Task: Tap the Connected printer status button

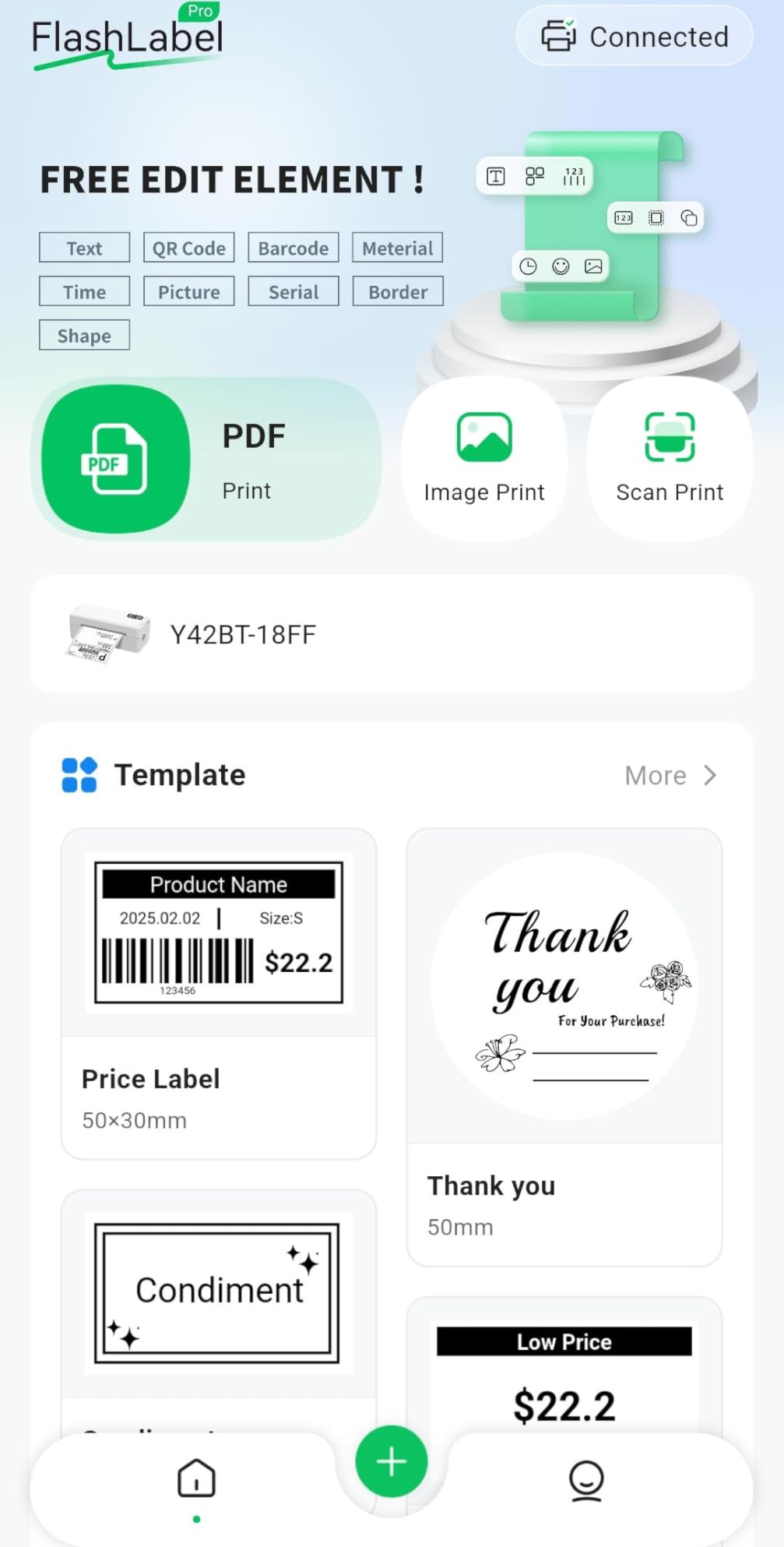Action: coord(633,36)
